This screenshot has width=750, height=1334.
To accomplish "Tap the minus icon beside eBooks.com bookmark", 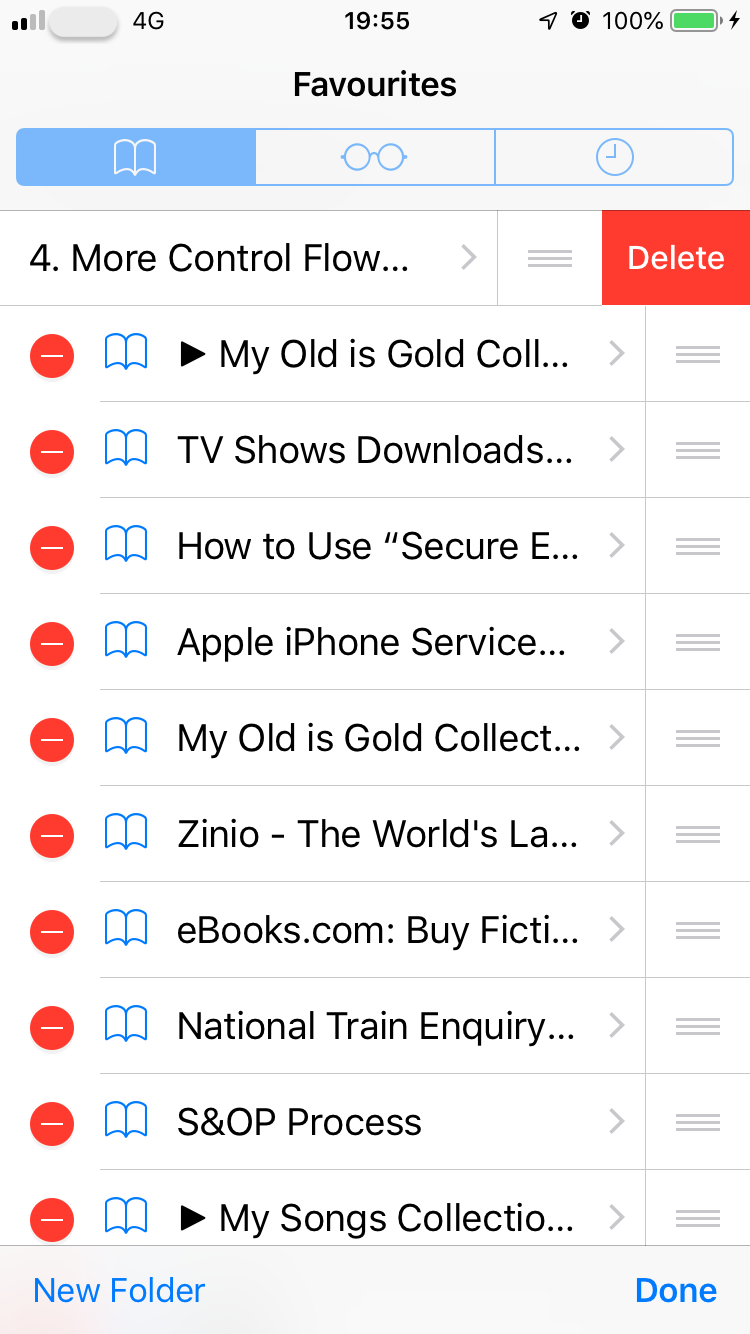I will point(52,931).
